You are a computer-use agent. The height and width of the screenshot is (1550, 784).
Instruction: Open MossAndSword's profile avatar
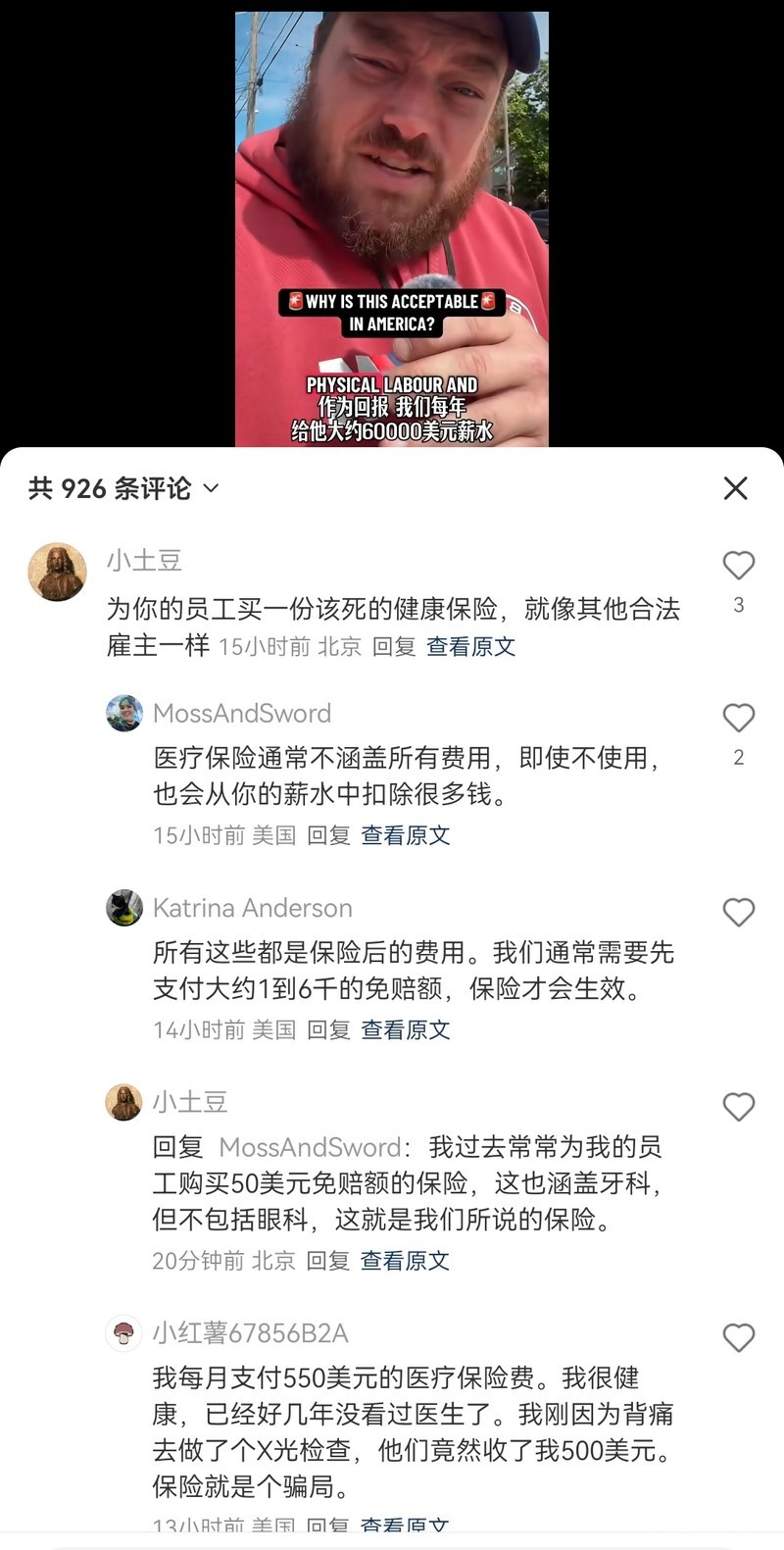click(x=124, y=714)
